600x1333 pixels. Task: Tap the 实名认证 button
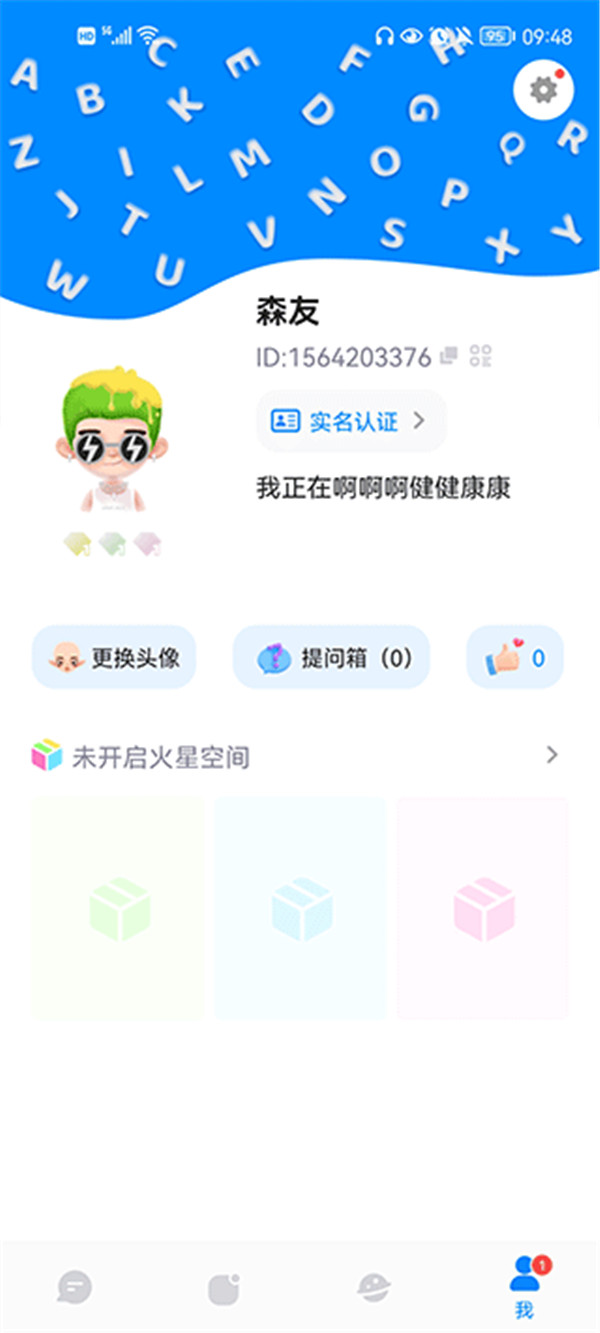click(350, 422)
